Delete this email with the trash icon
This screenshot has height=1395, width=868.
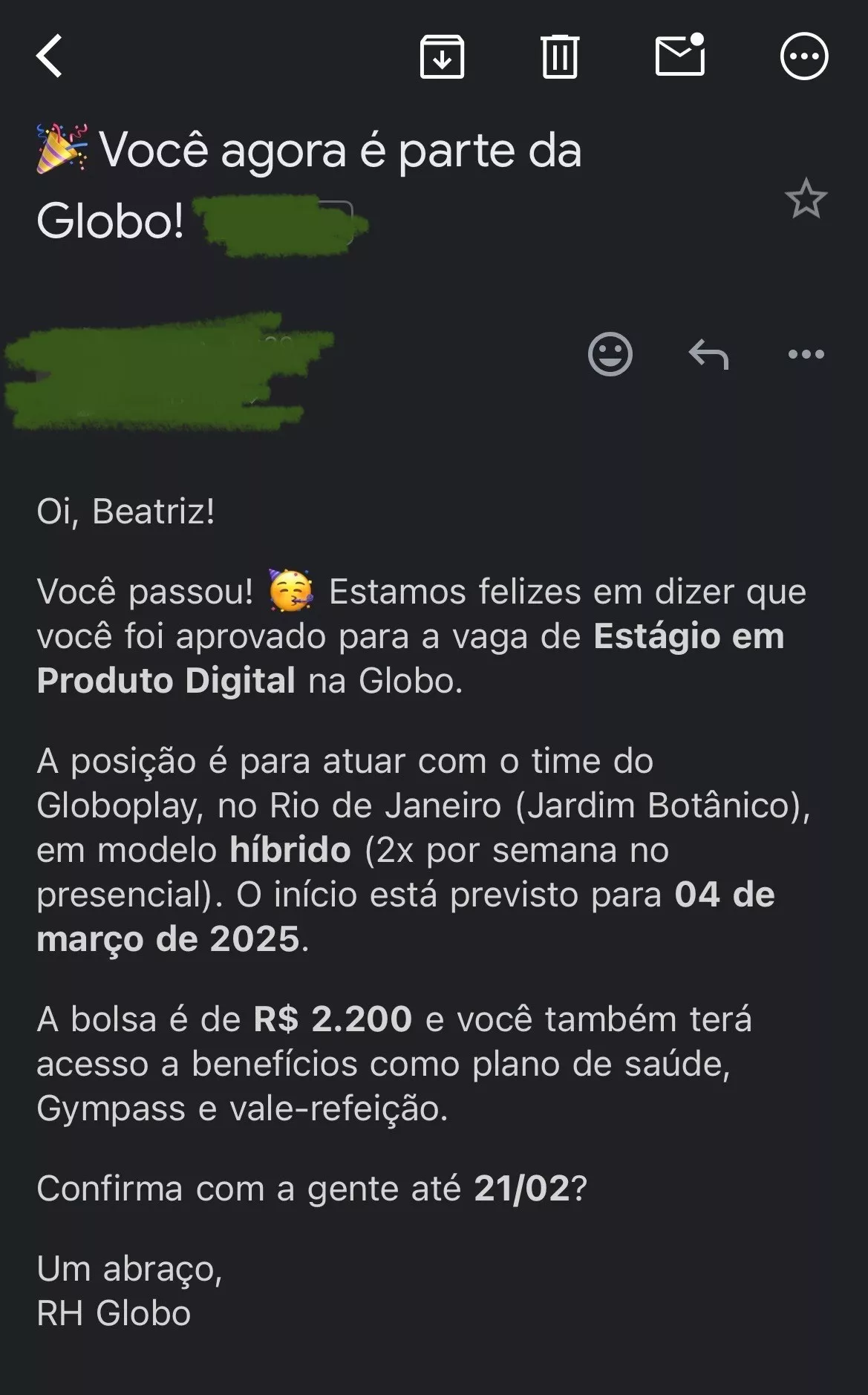(x=560, y=56)
